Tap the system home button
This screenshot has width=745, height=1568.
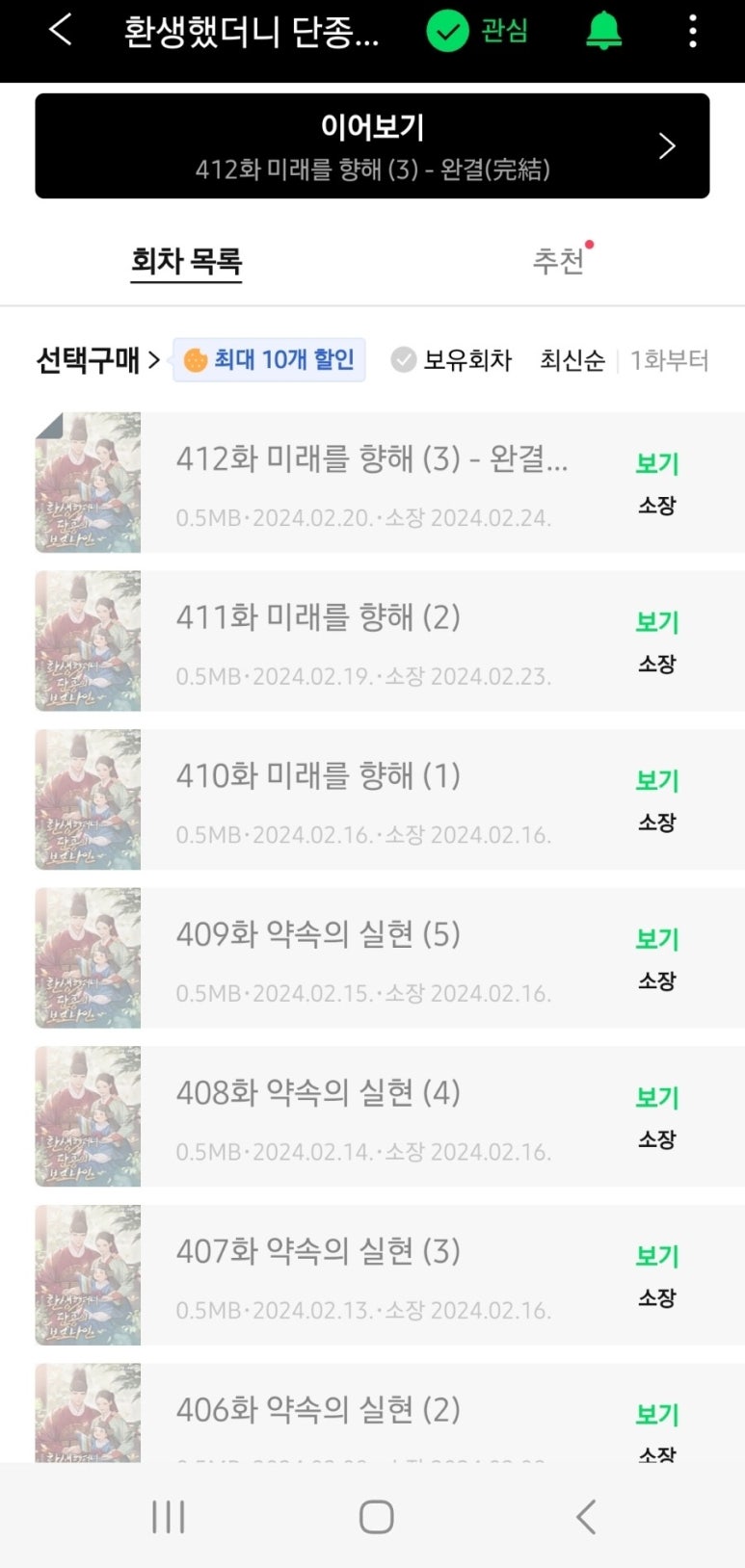376,1517
